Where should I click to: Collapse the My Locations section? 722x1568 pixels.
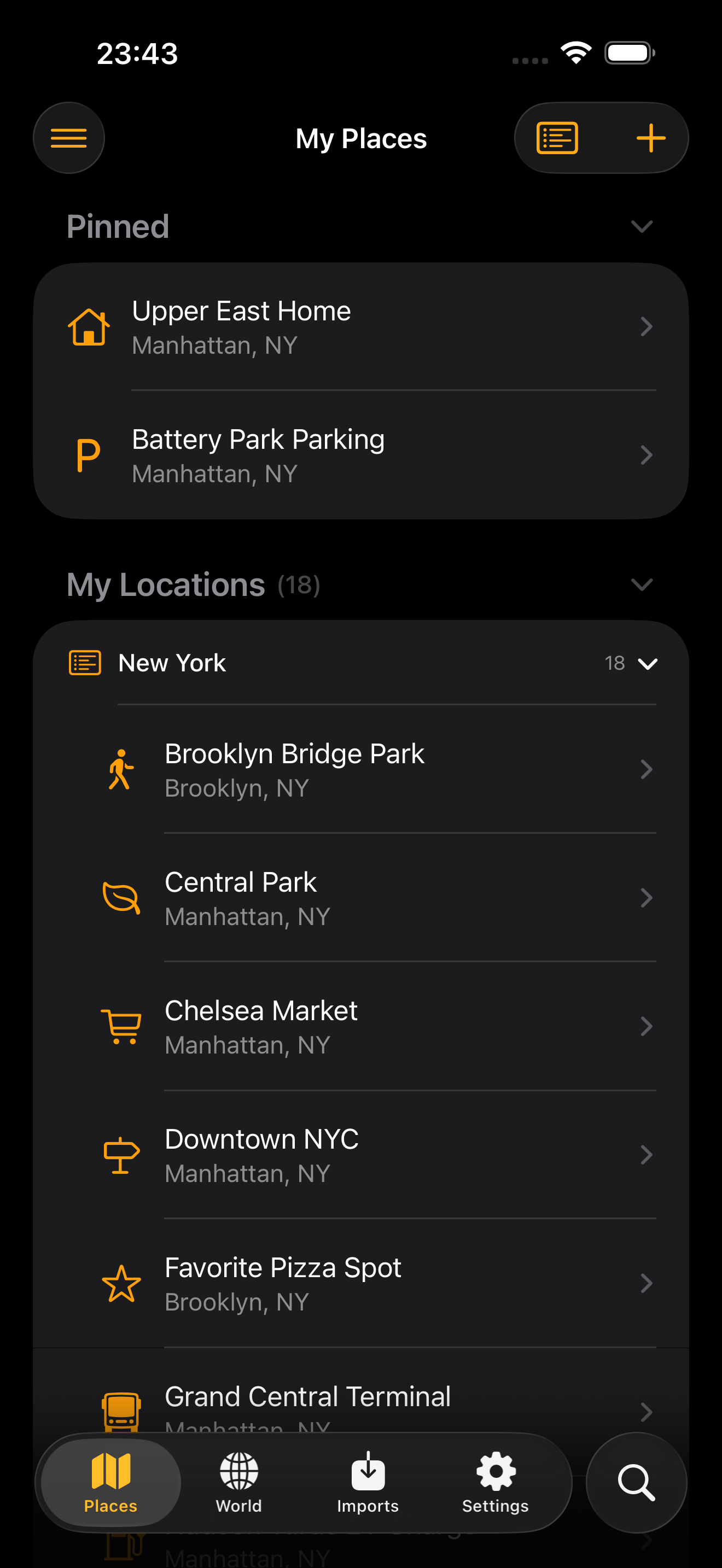(642, 585)
